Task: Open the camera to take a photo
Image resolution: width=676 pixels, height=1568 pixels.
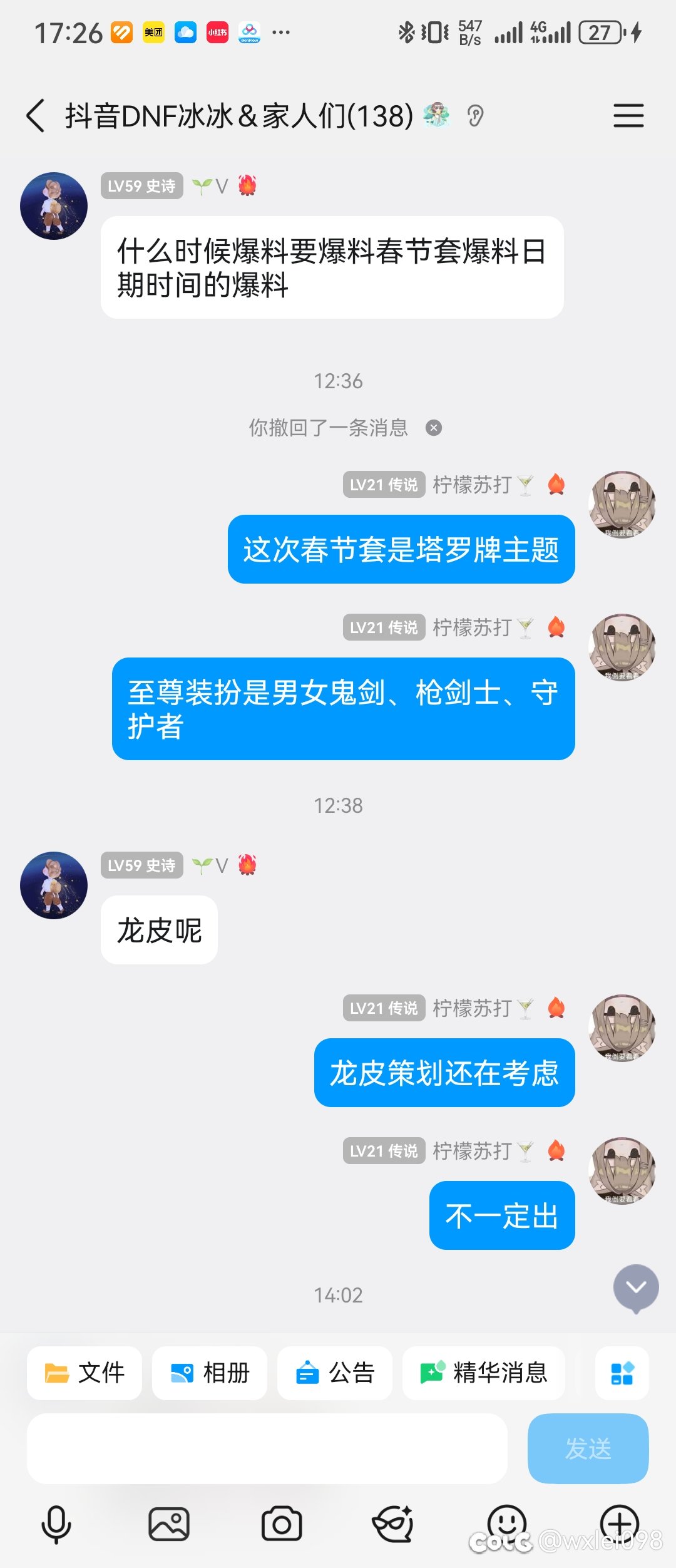Action: (x=282, y=1525)
